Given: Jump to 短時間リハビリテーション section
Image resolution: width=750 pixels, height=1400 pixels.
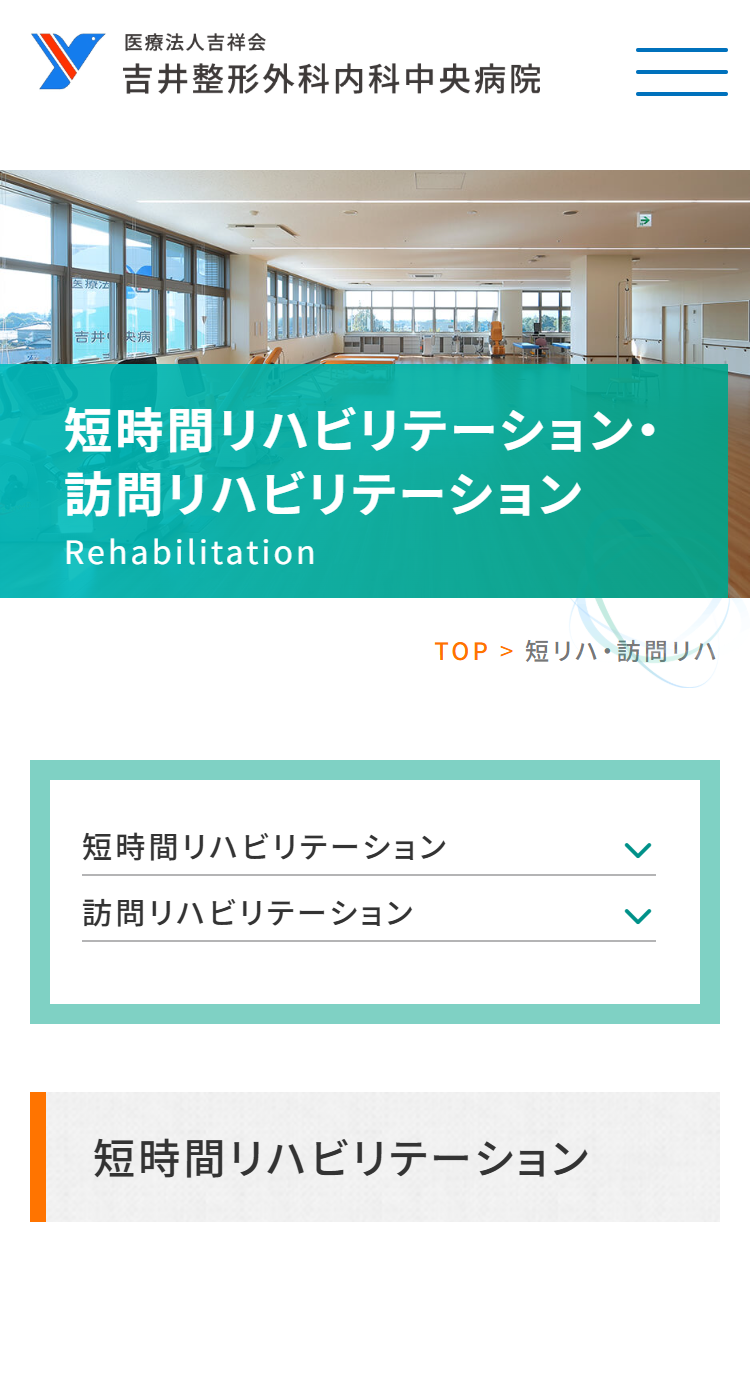Looking at the screenshot, I should click(x=368, y=848).
